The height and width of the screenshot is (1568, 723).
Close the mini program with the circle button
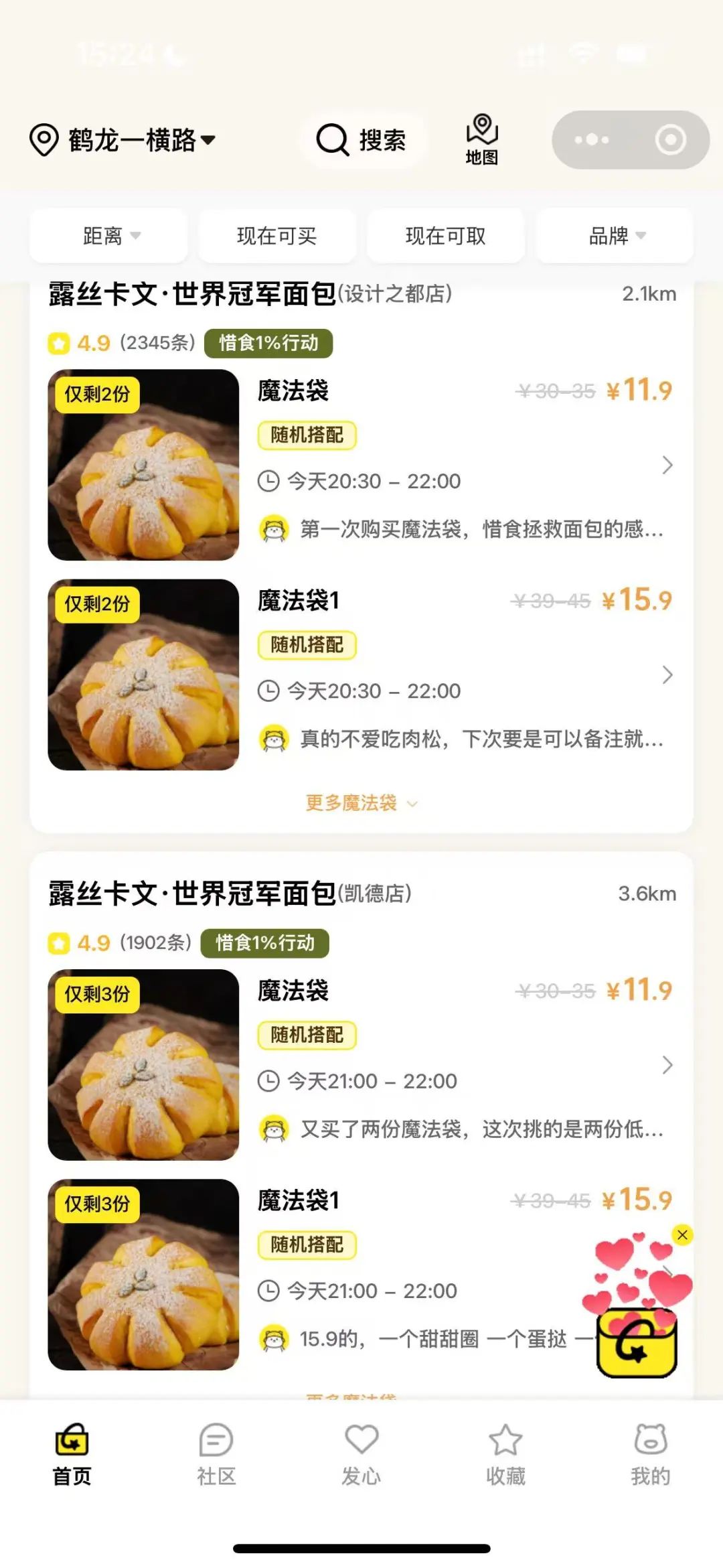click(x=670, y=140)
